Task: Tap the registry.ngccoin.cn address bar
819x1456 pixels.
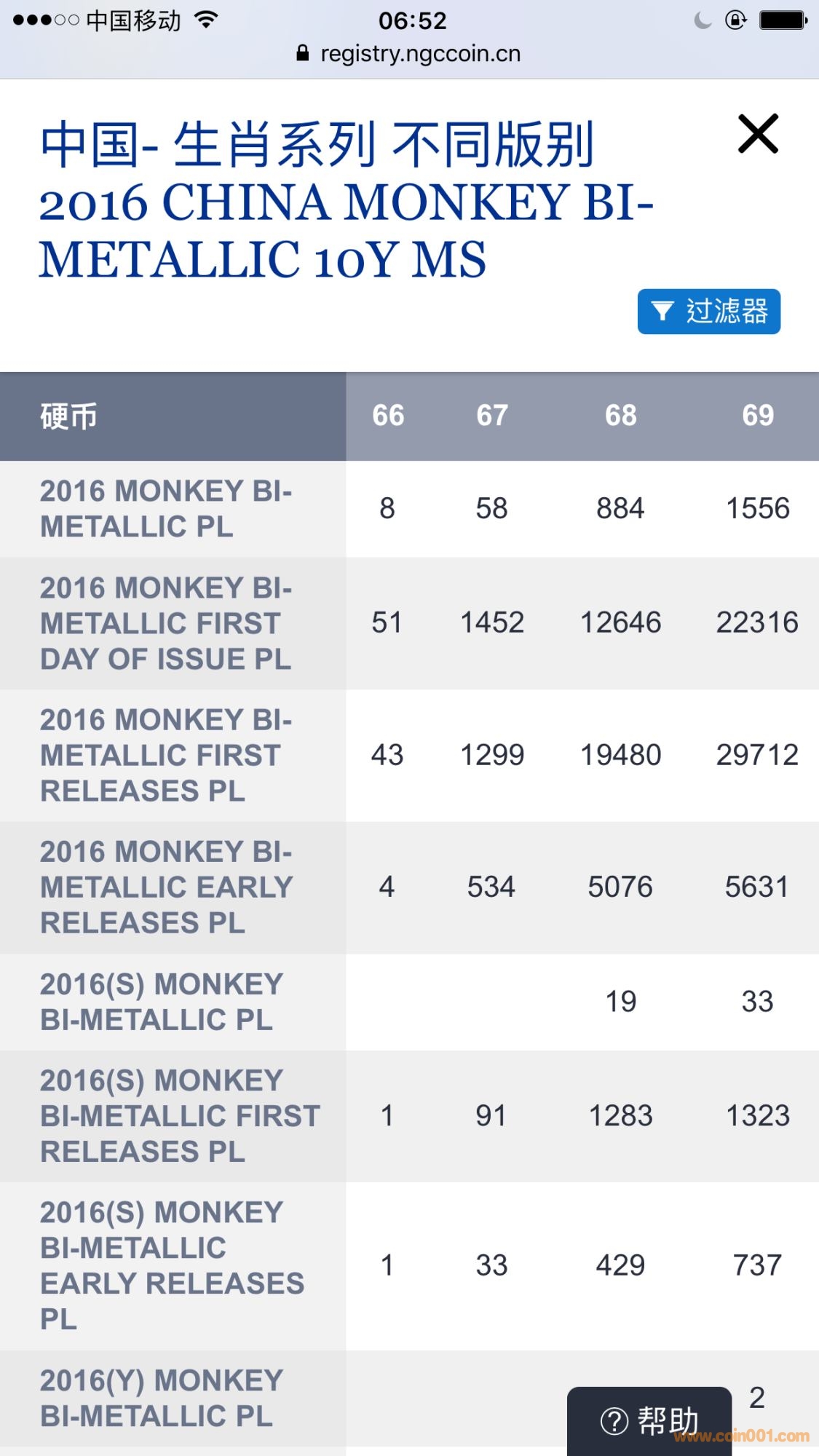Action: pos(409,54)
